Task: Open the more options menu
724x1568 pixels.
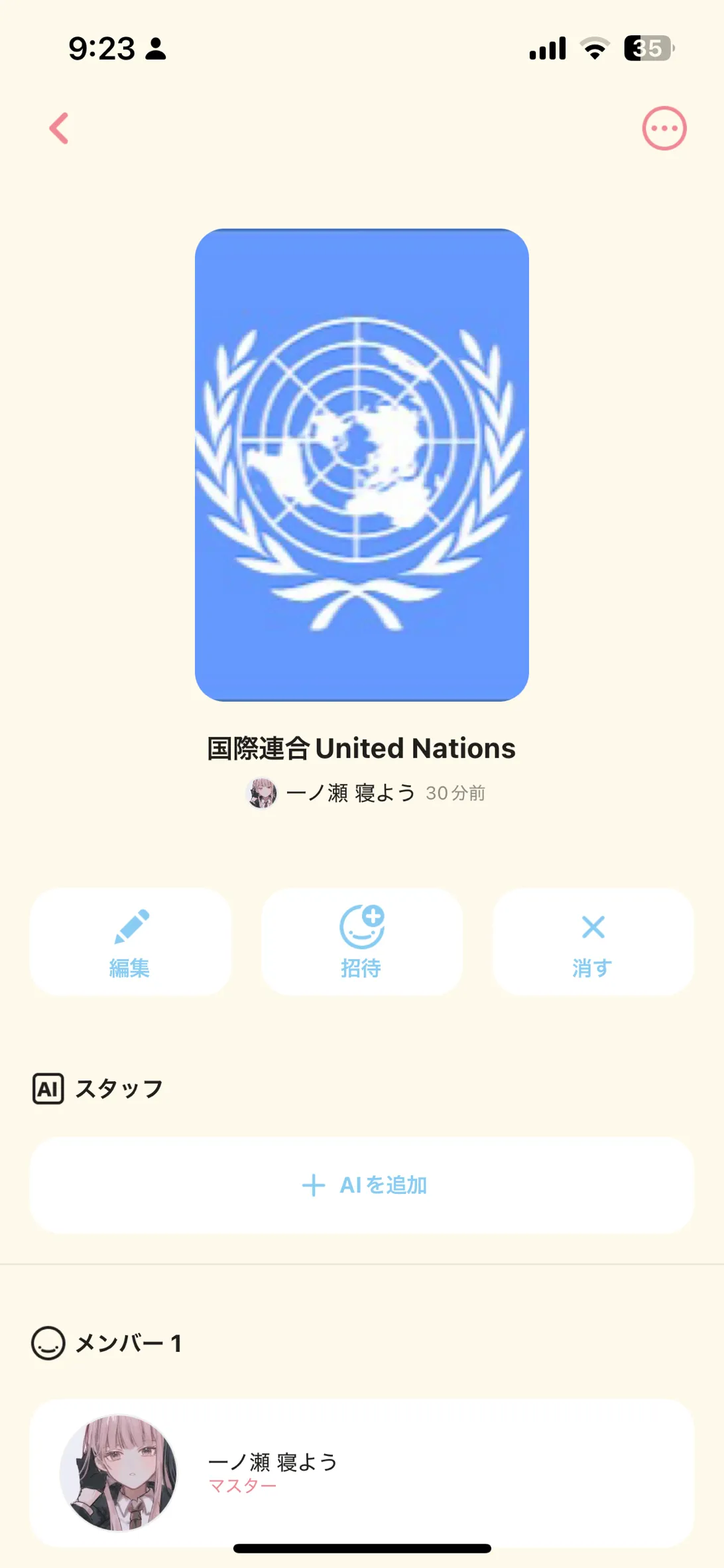Action: pyautogui.click(x=664, y=128)
